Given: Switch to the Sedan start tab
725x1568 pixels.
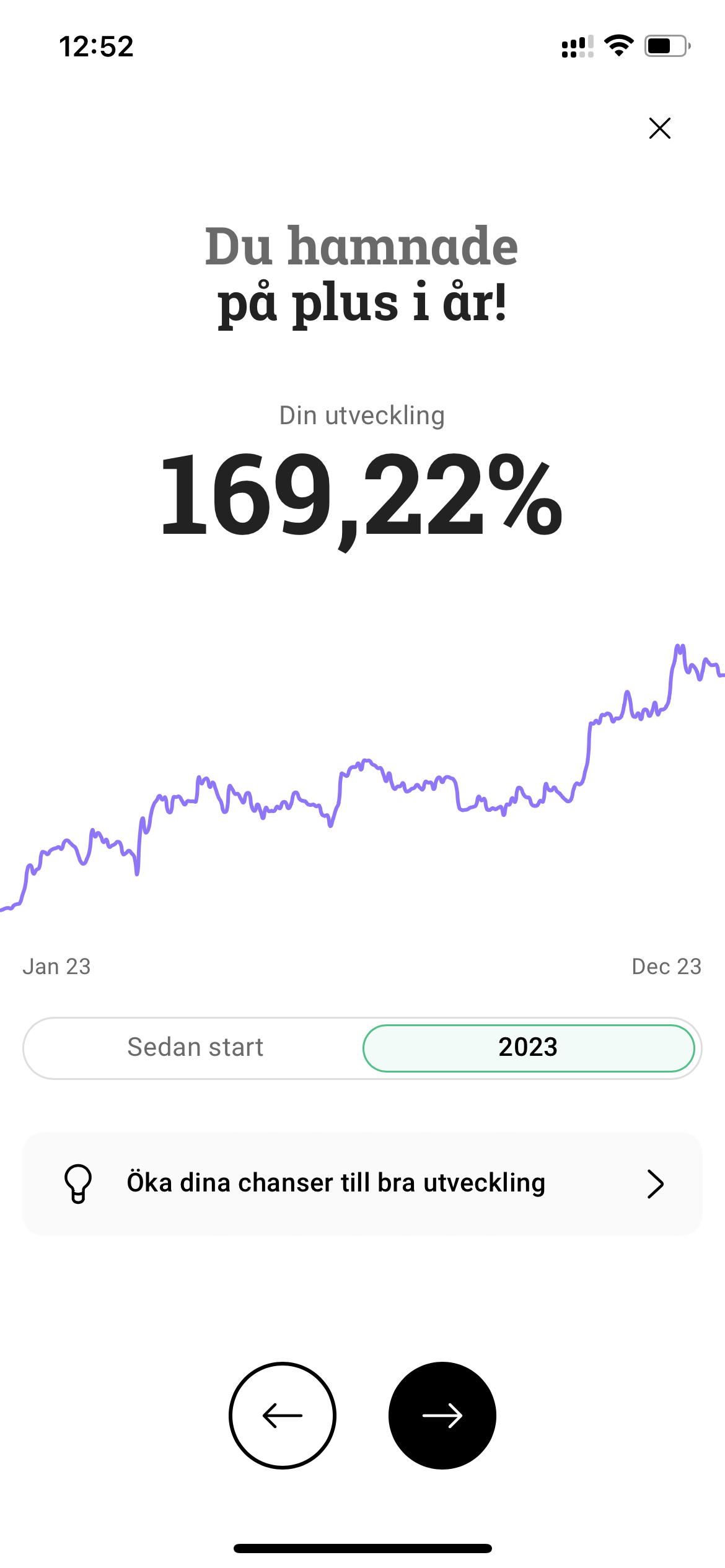Looking at the screenshot, I should (195, 1048).
